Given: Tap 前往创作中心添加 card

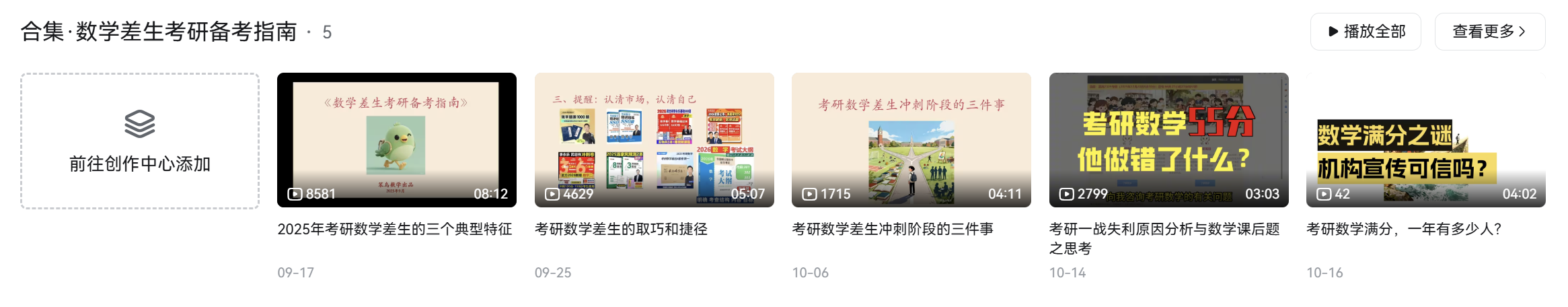Looking at the screenshot, I should [x=140, y=141].
